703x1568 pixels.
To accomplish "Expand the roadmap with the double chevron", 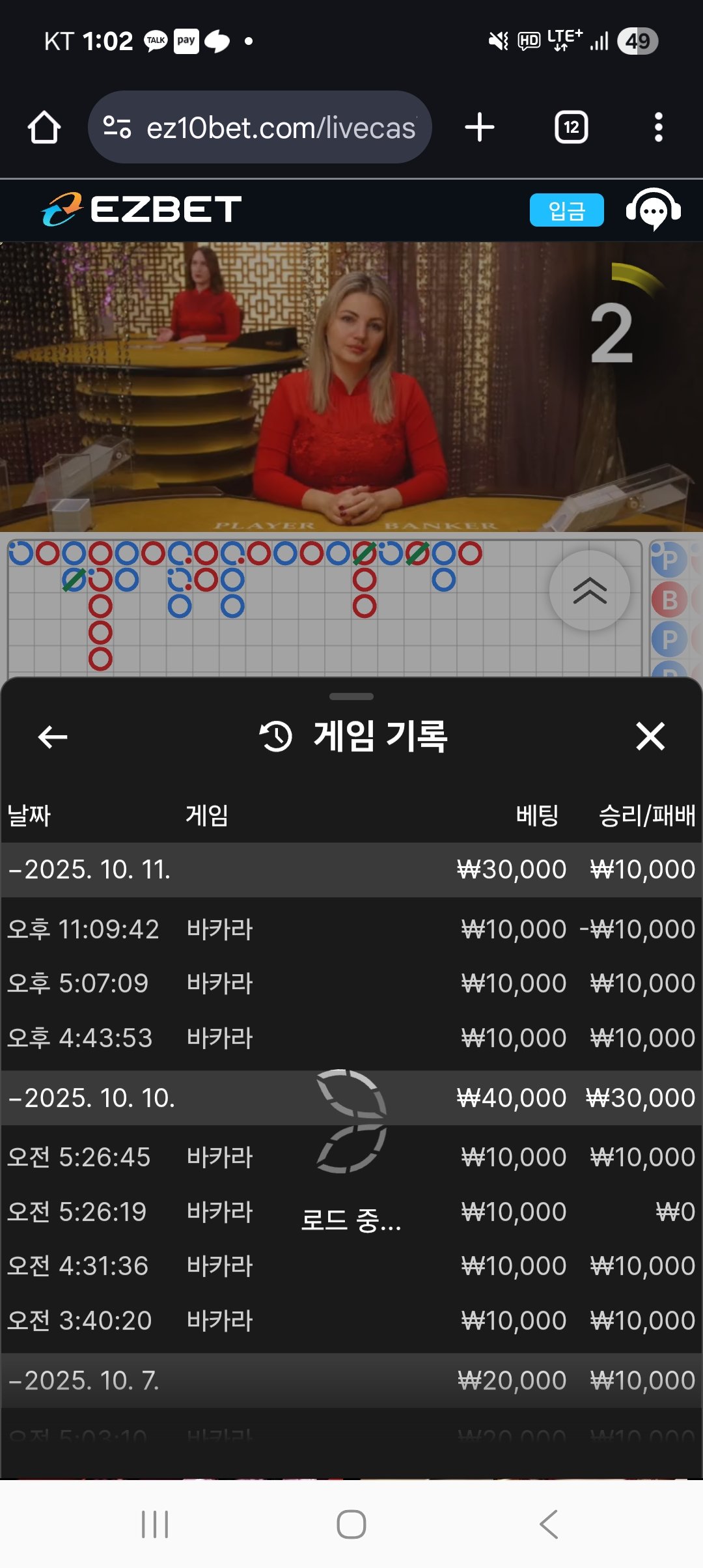I will [x=589, y=591].
